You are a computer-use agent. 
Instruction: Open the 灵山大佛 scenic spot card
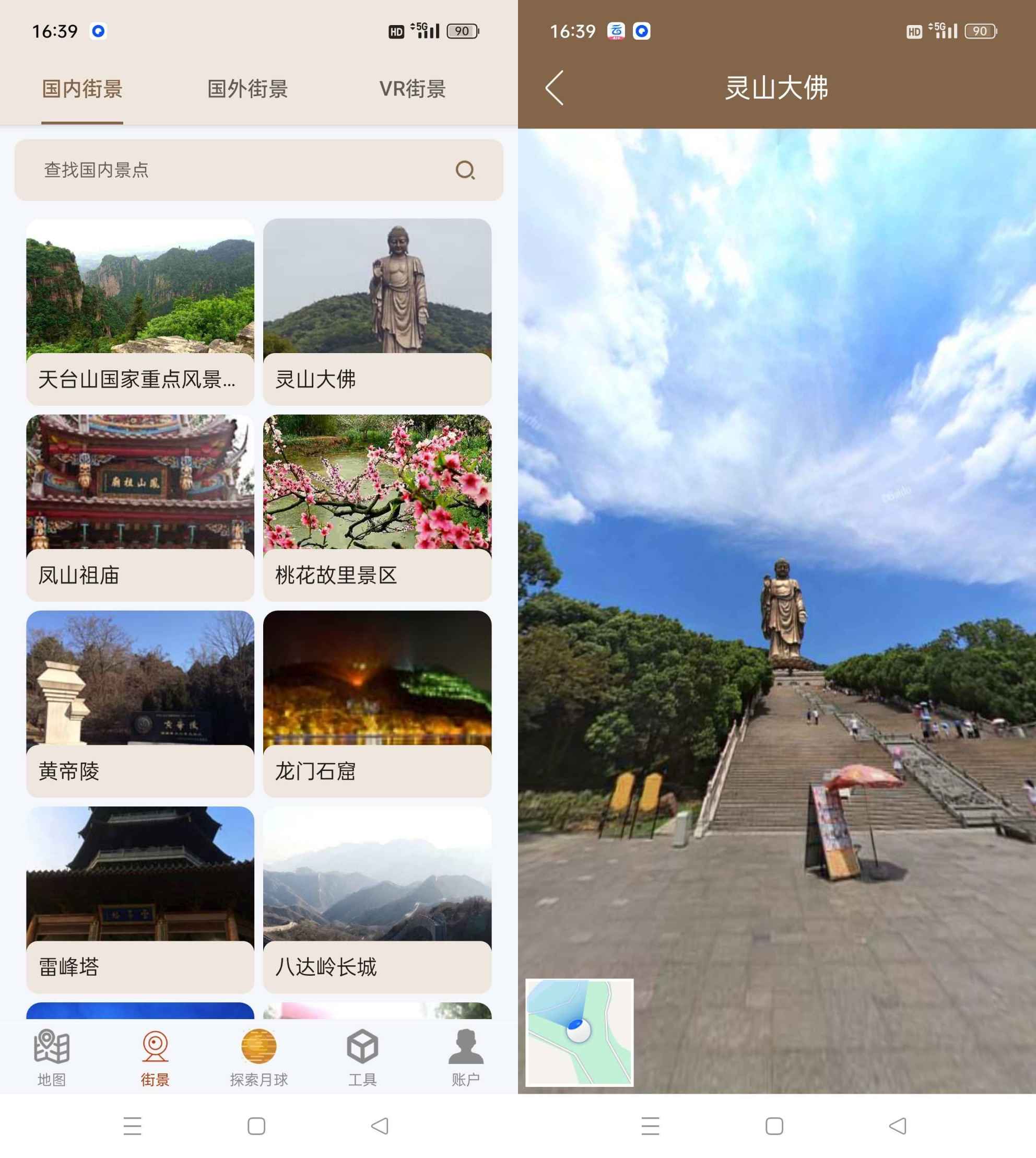pyautogui.click(x=378, y=313)
